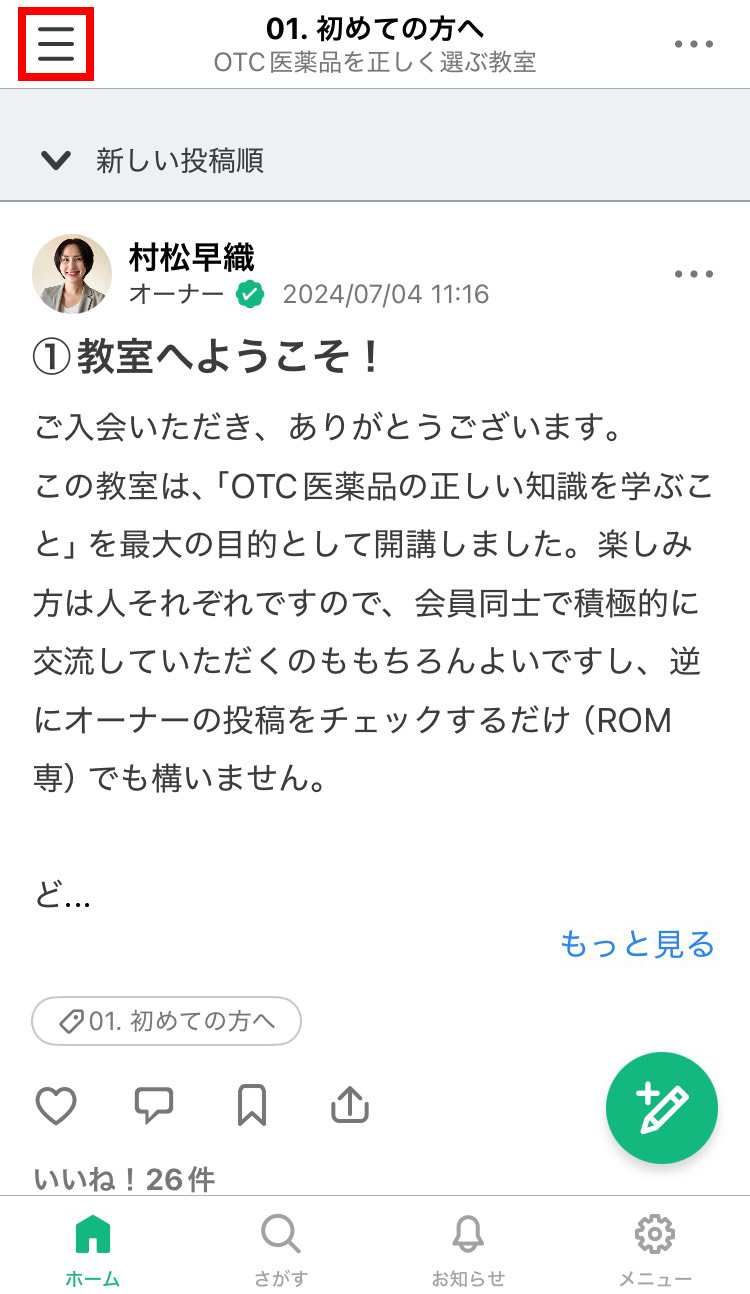The height and width of the screenshot is (1294, 750).
Task: Open the header overflow menu
Action: pos(693,45)
